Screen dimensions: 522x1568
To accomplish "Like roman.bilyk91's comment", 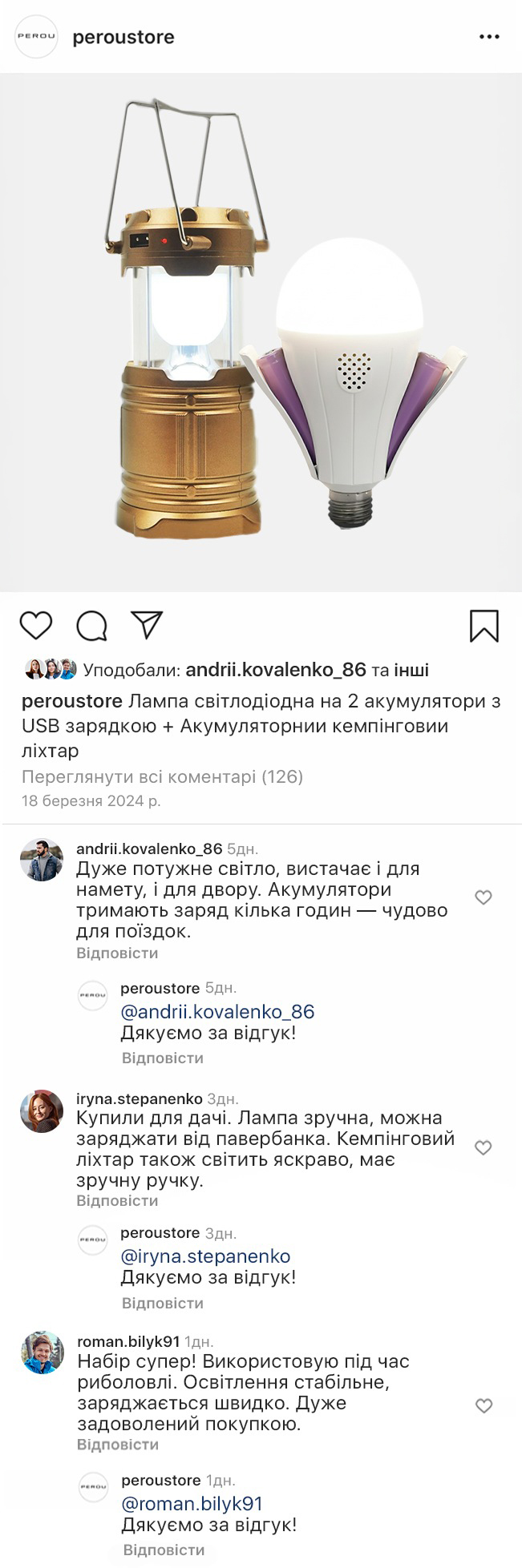I will coord(484,1406).
